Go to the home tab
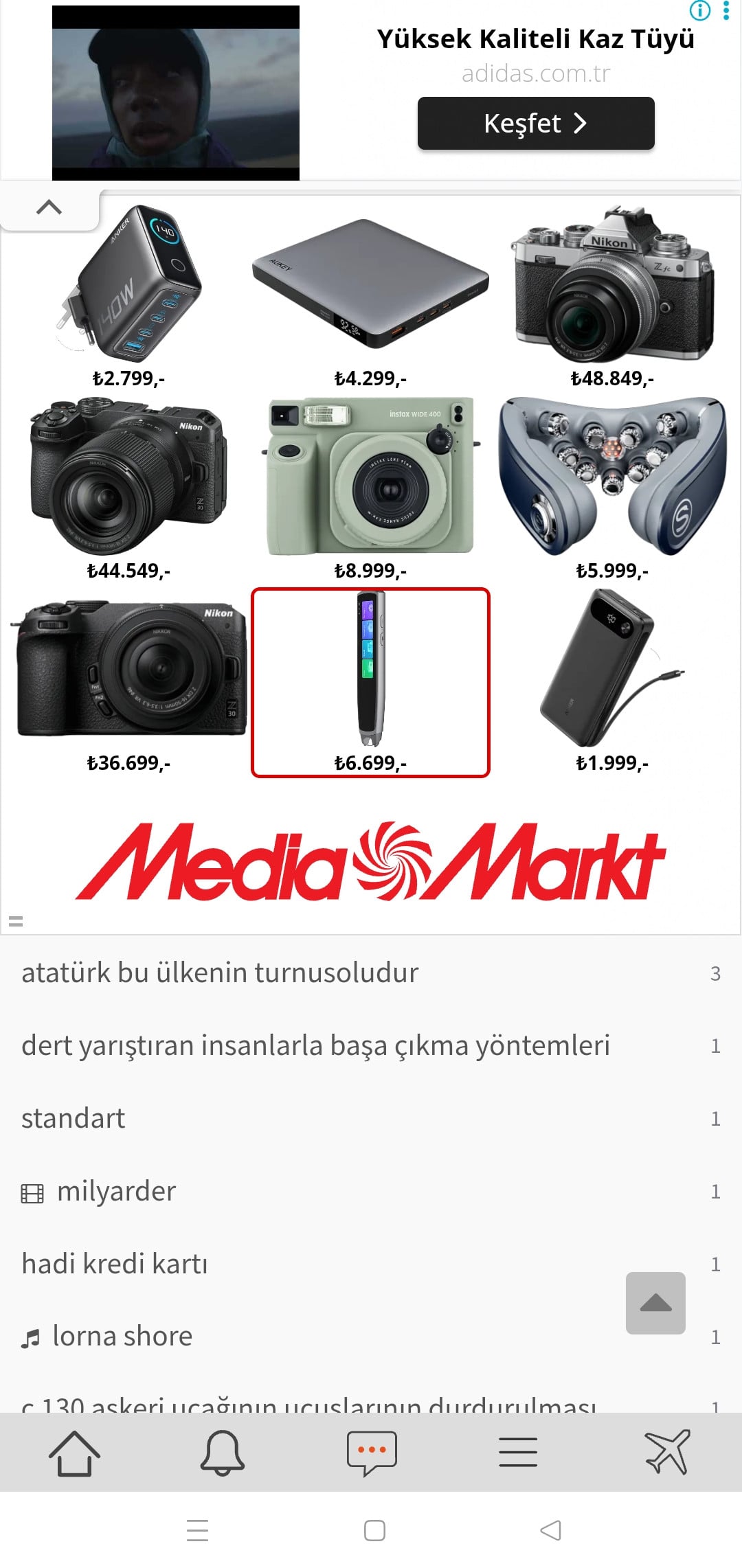This screenshot has height=1568, width=742. [74, 1453]
